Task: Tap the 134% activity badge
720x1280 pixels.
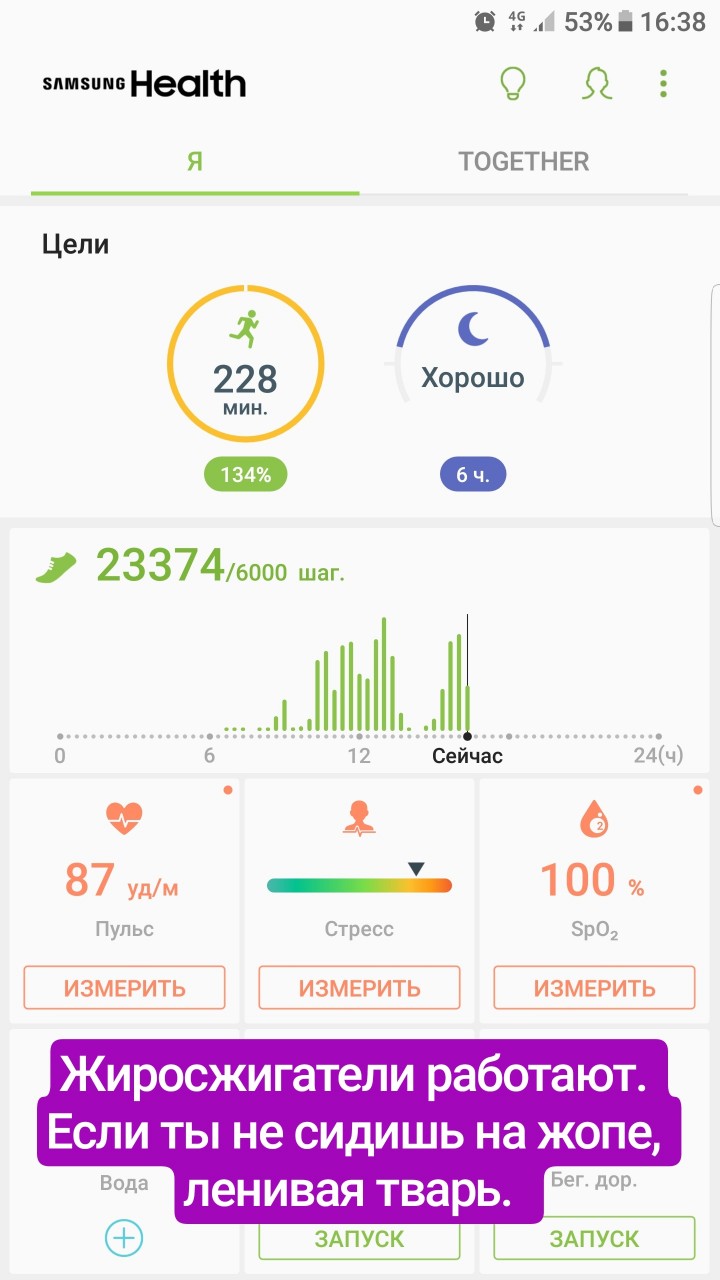Action: (245, 474)
